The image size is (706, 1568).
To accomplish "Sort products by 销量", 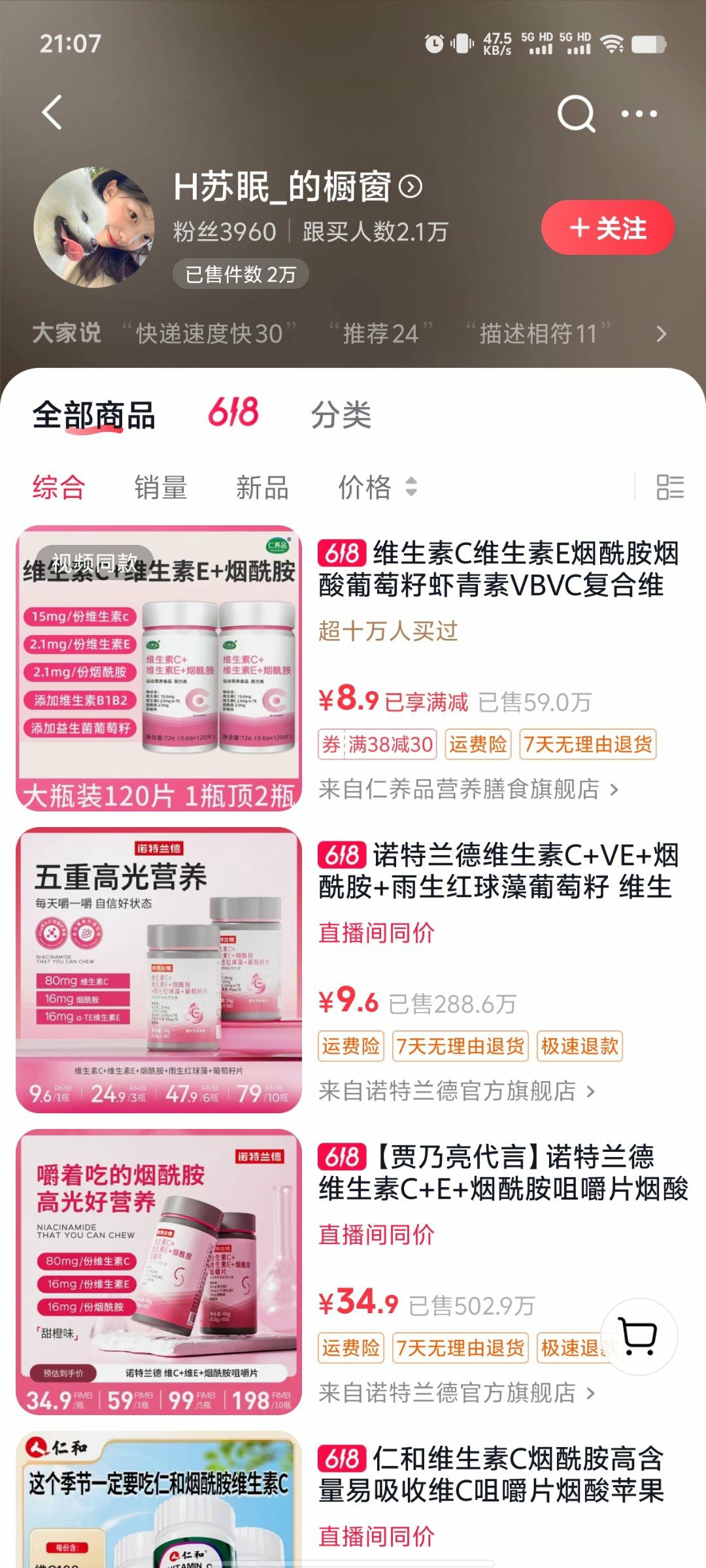I will tap(160, 487).
